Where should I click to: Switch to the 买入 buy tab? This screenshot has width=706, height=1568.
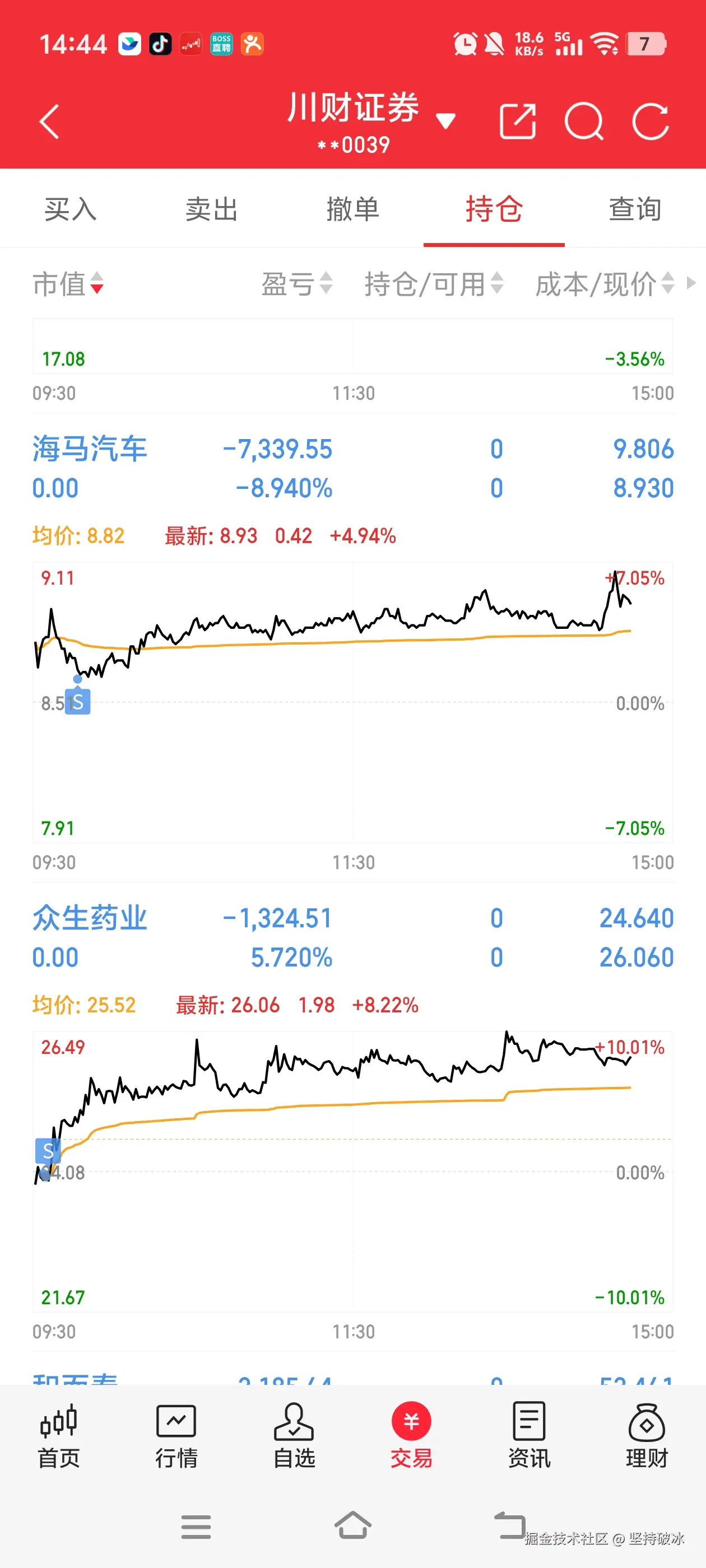point(71,209)
